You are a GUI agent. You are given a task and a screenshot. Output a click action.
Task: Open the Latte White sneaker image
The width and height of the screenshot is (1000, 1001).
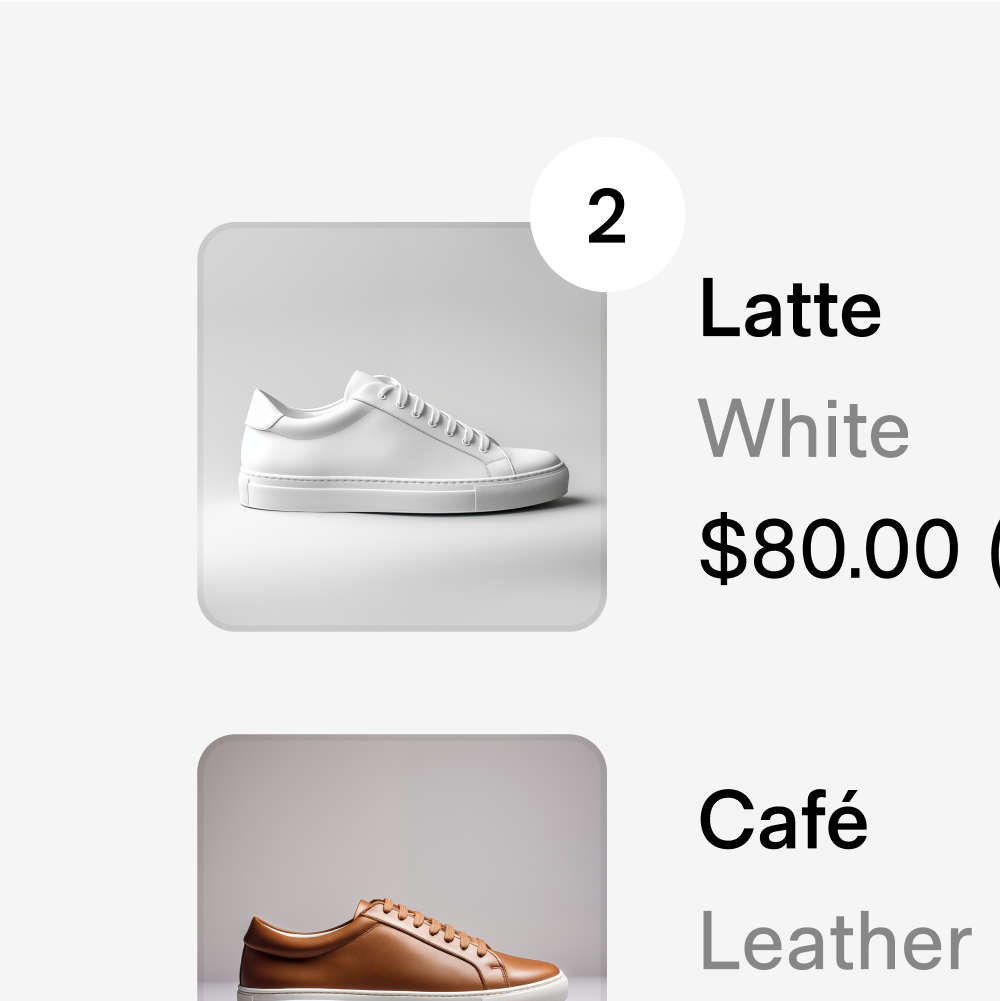(x=402, y=428)
